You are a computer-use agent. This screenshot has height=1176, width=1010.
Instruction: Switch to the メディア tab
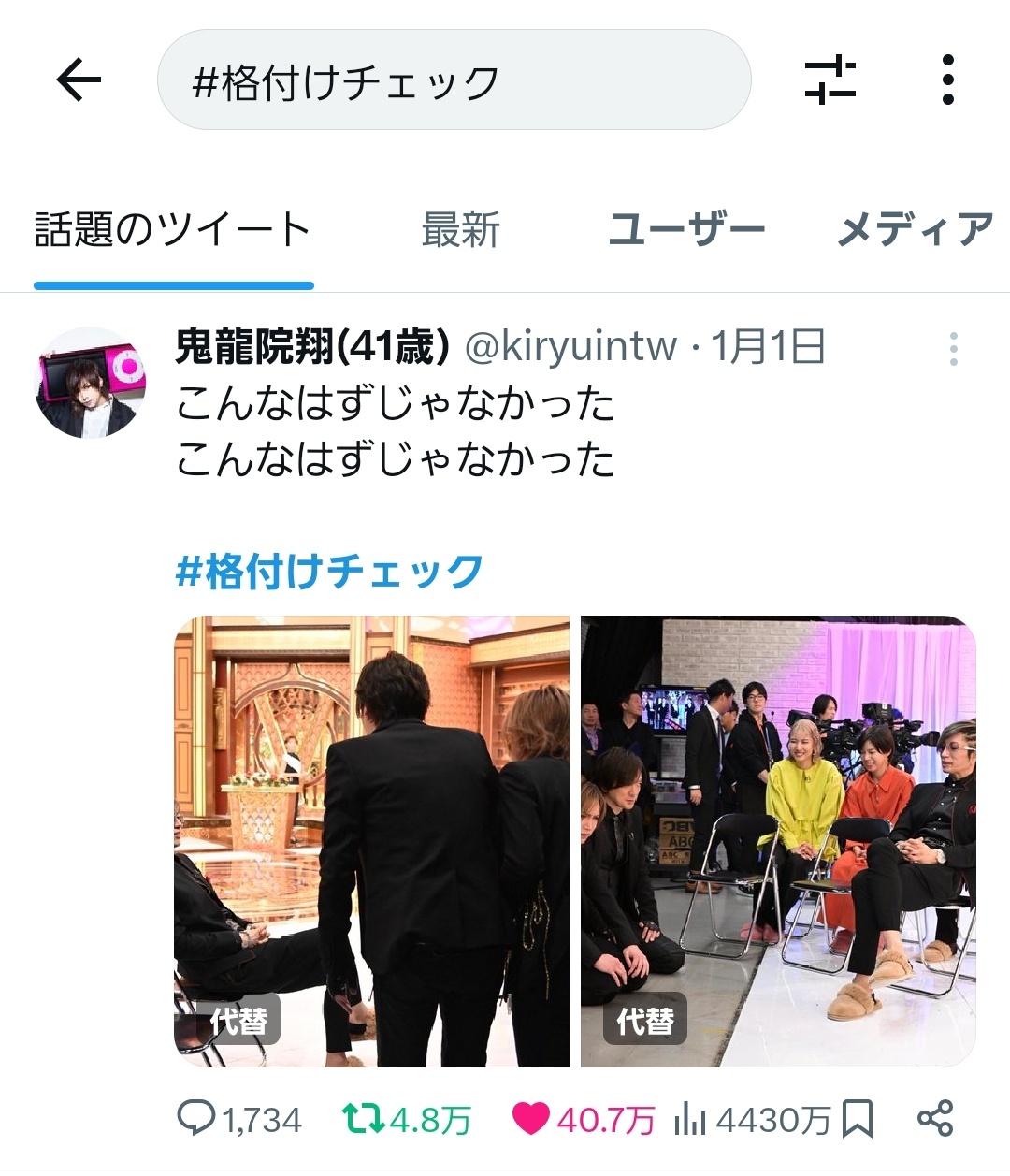pyautogui.click(x=914, y=230)
